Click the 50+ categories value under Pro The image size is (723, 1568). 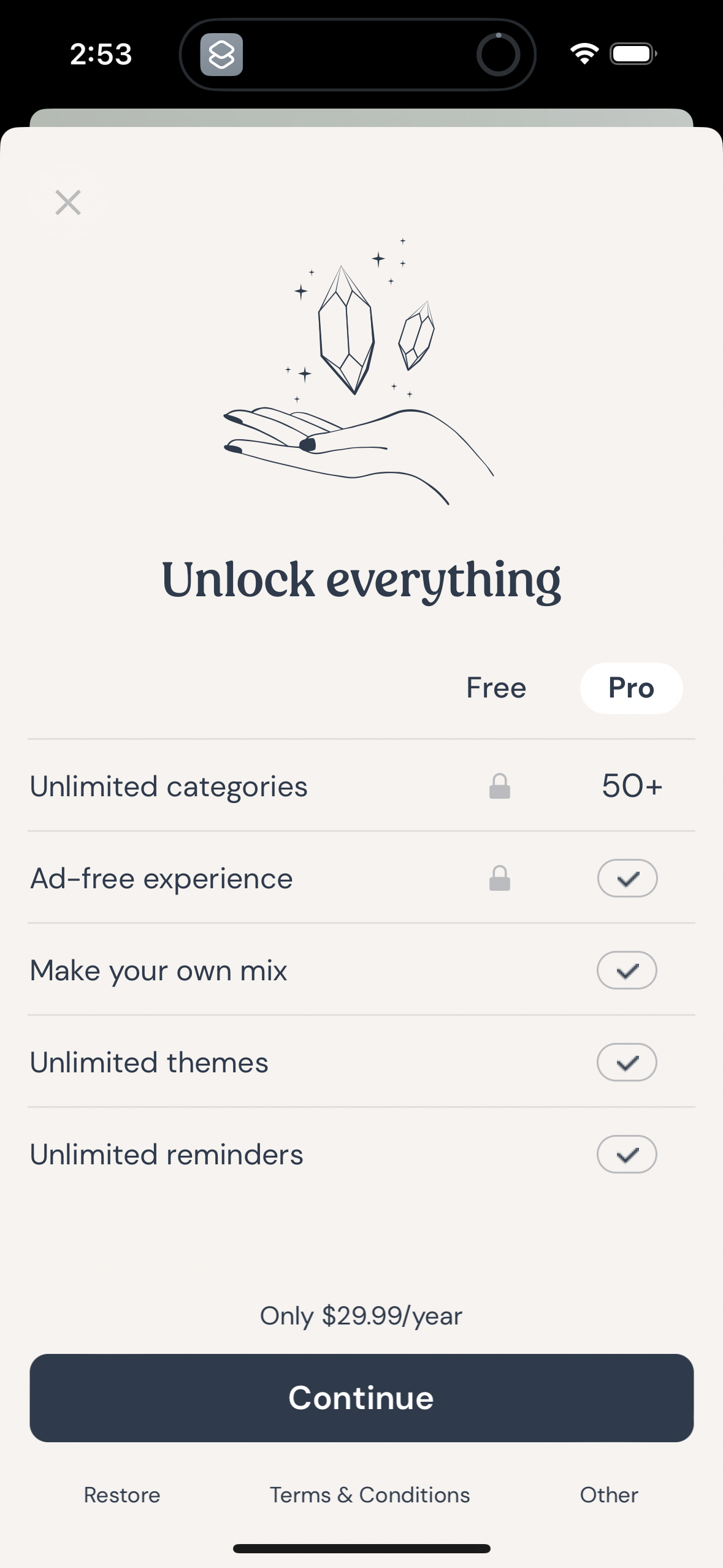pos(631,786)
